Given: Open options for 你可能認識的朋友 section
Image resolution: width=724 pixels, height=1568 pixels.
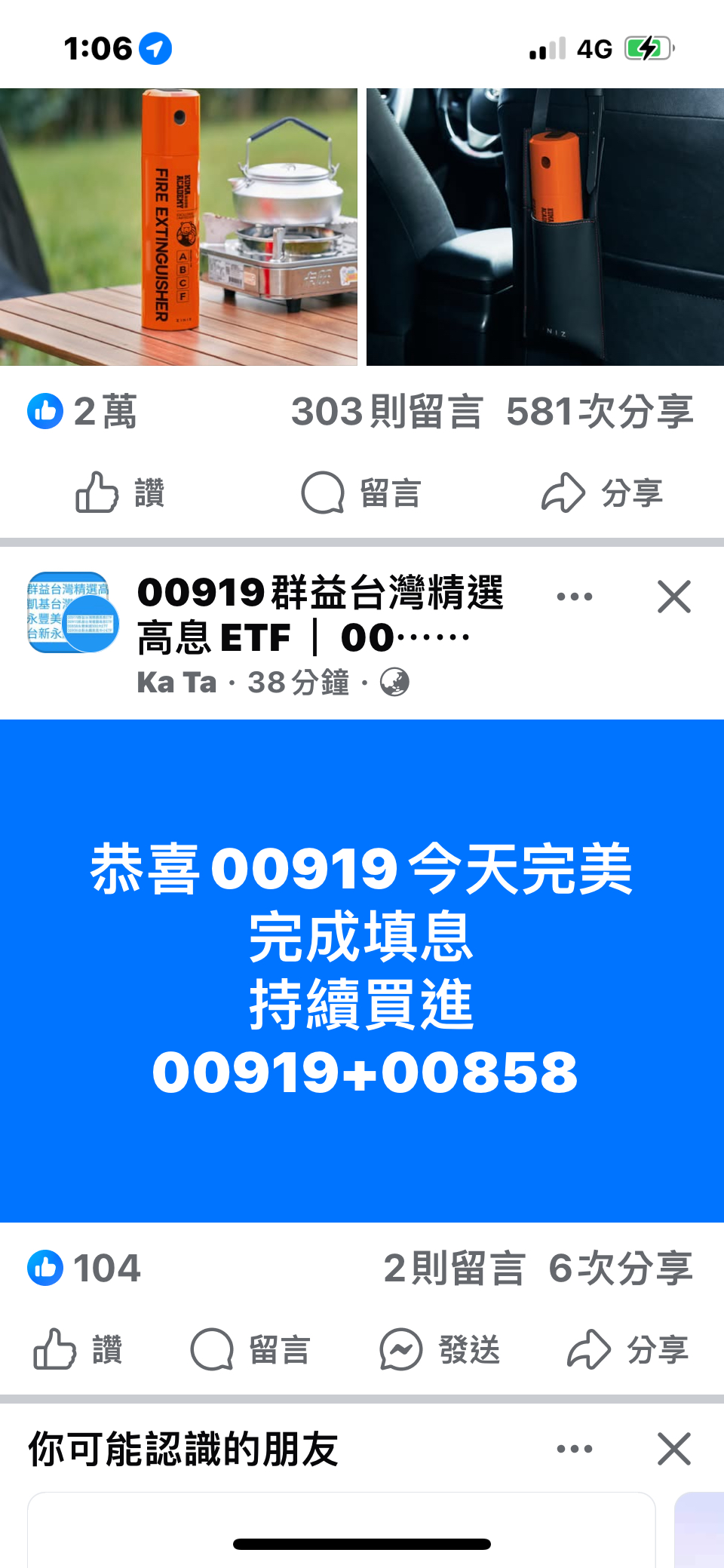Looking at the screenshot, I should pos(575,1449).
